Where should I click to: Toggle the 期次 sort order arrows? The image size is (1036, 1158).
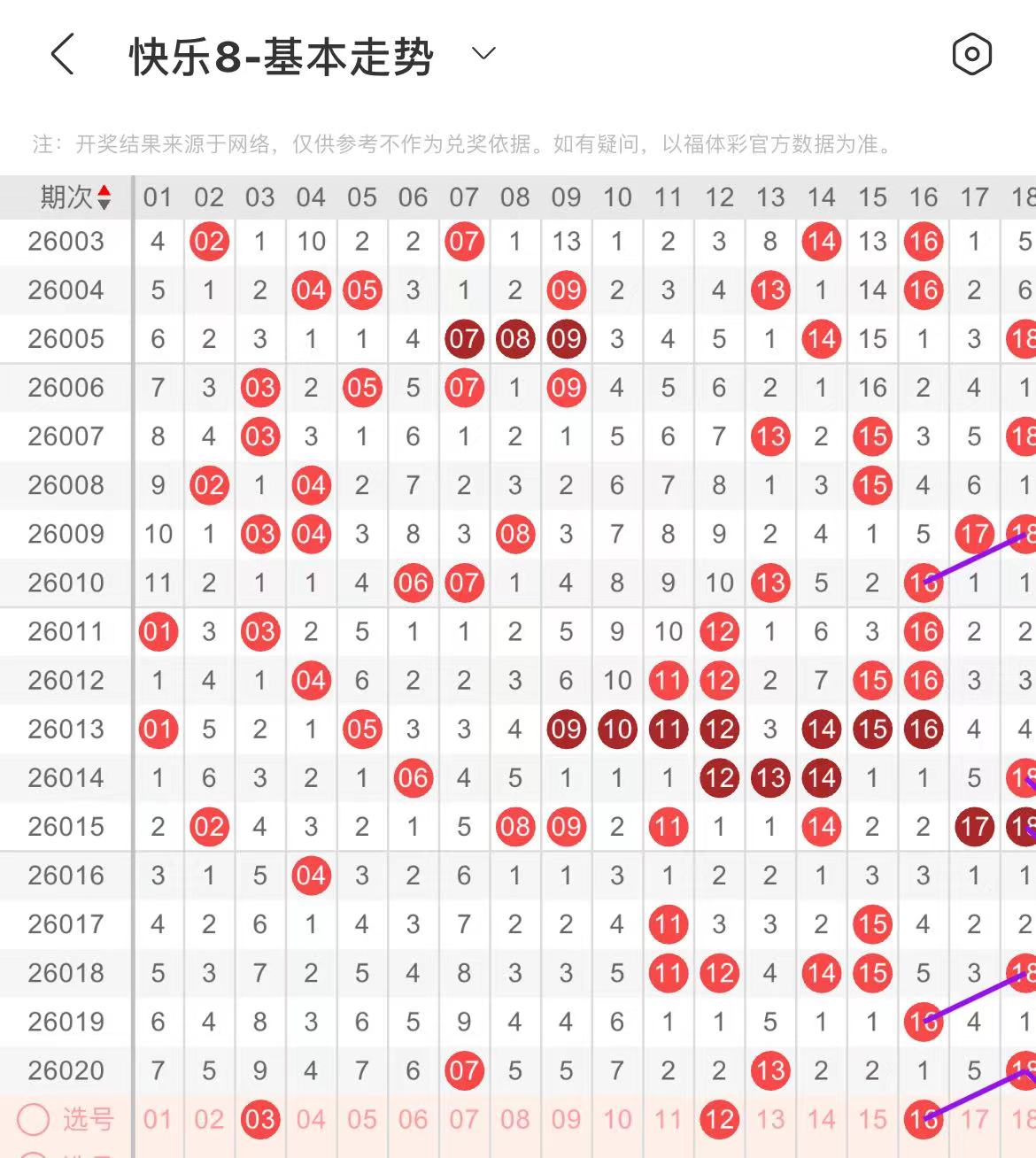pos(104,197)
